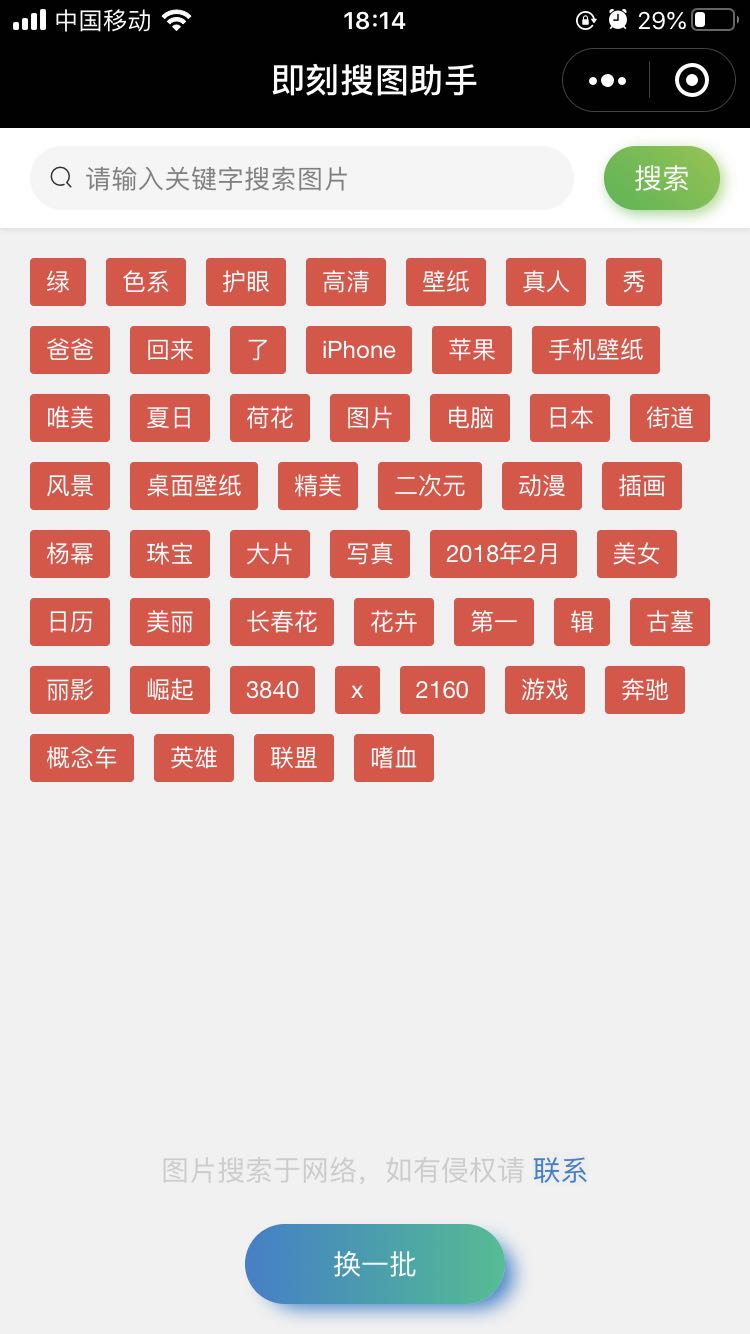750x1334 pixels.
Task: Select the 护眼 keyword chip
Action: point(246,282)
